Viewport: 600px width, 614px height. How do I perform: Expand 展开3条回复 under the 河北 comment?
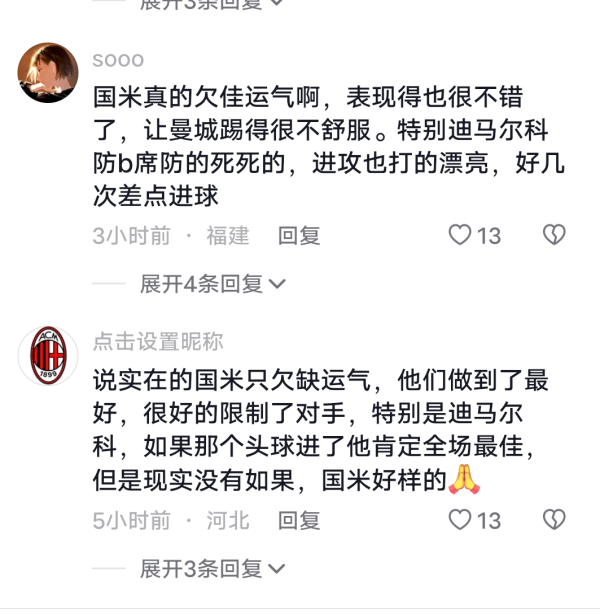[x=212, y=568]
